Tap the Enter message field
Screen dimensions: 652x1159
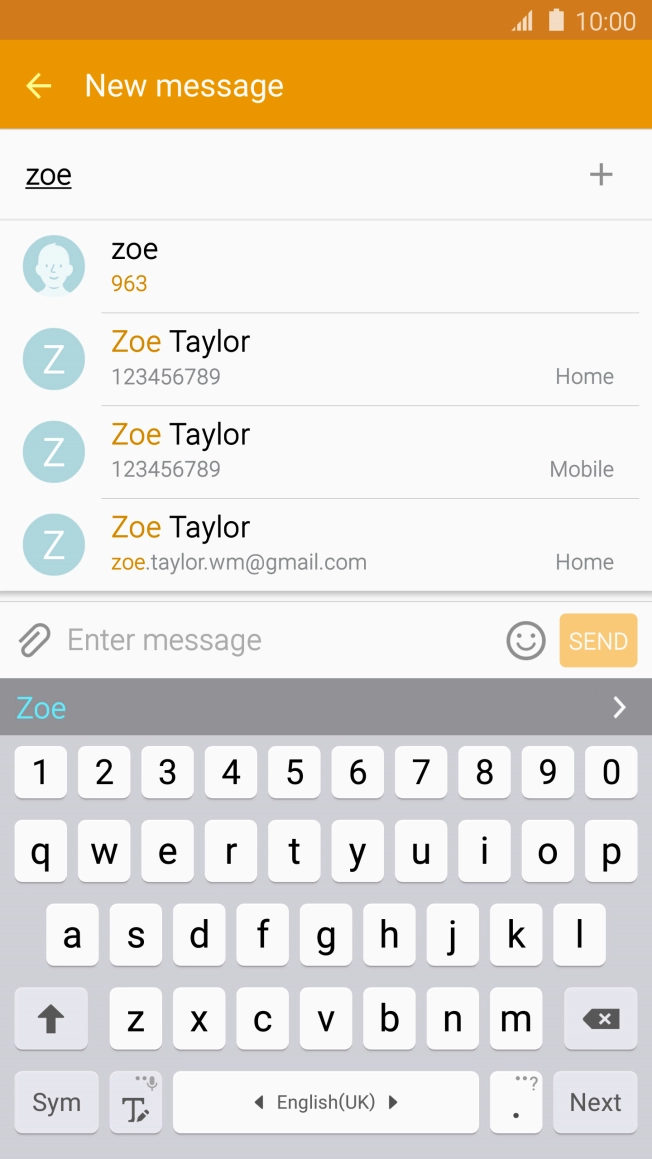pos(280,640)
